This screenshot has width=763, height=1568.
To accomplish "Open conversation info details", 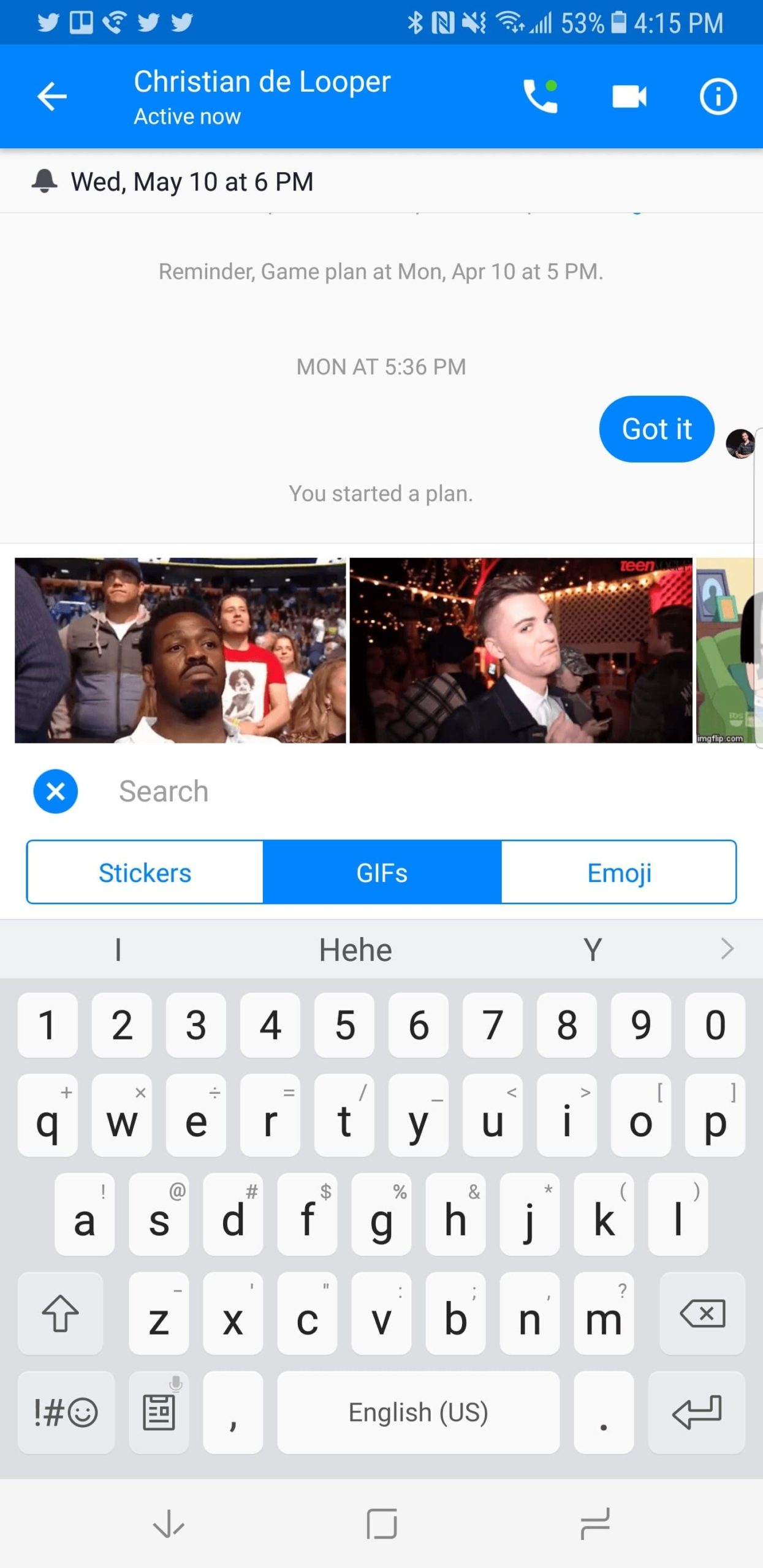I will pyautogui.click(x=718, y=97).
